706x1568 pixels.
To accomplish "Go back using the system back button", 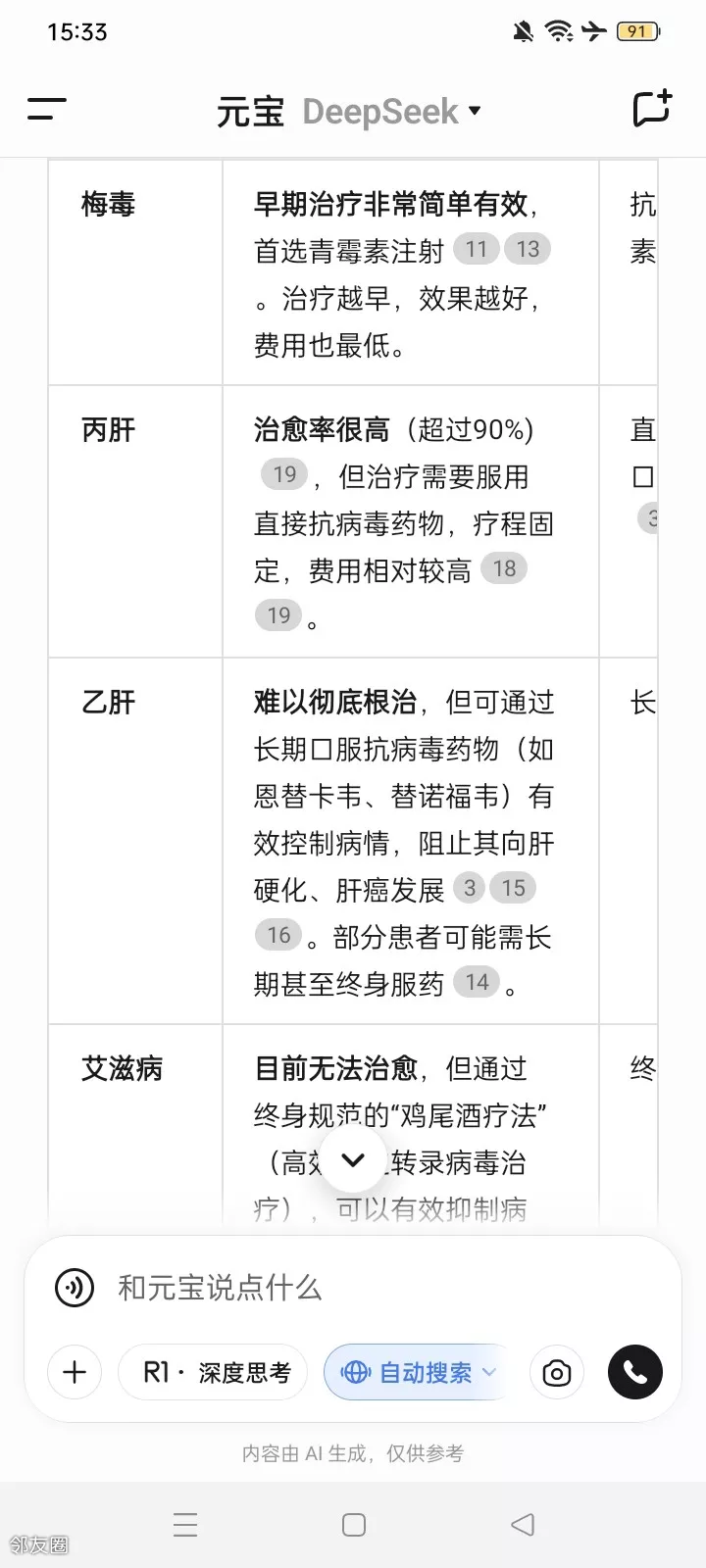I will click(x=523, y=1524).
